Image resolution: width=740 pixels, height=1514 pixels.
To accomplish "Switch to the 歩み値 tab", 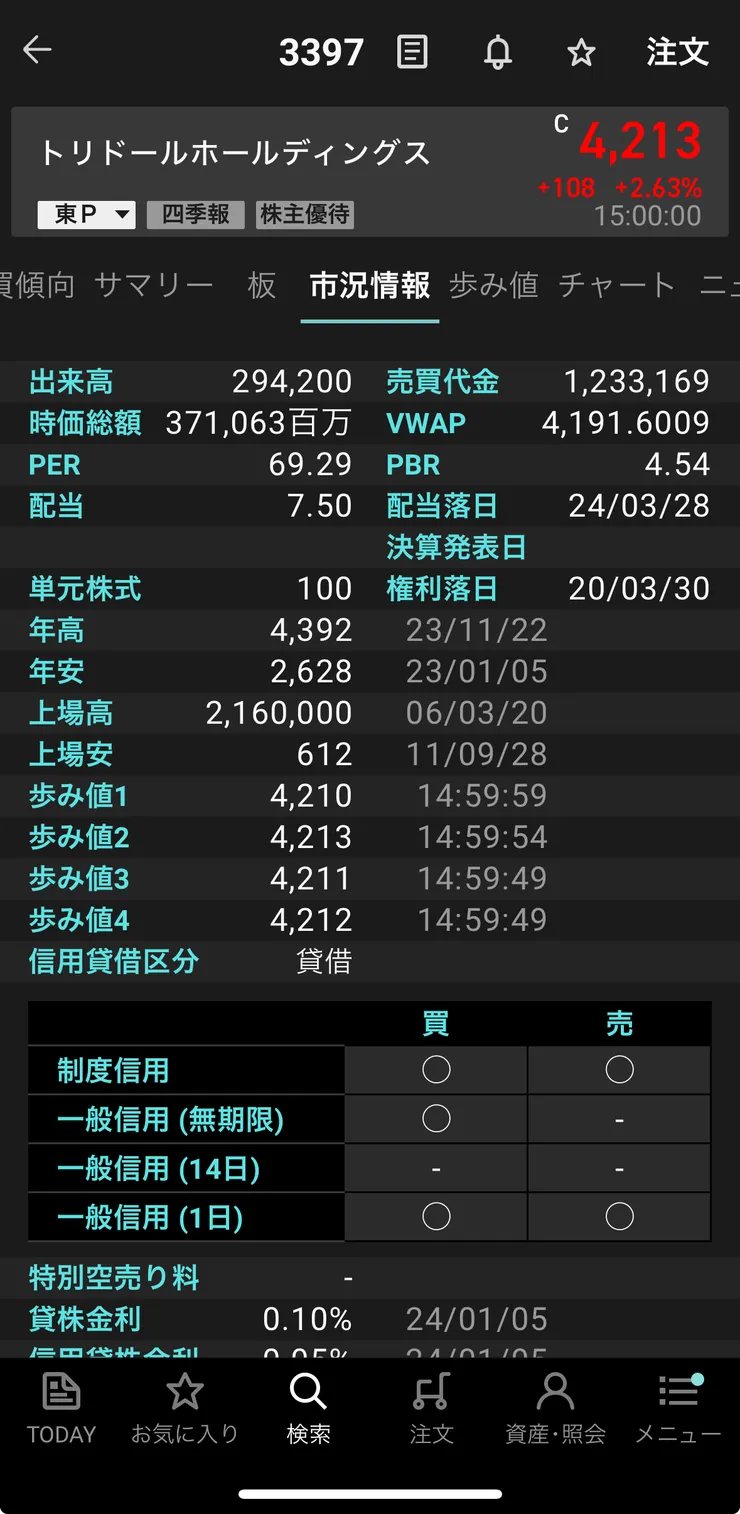I will coord(494,286).
